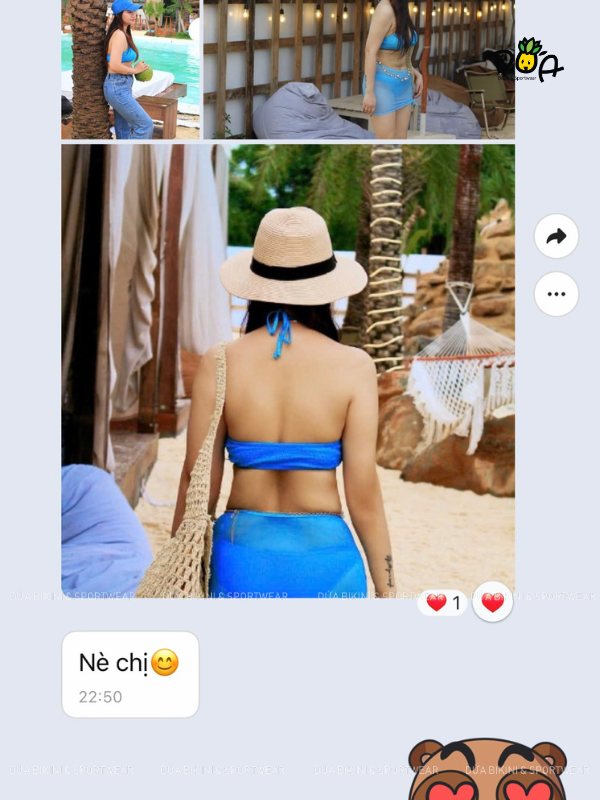Screen dimensions: 600x800
Task: View who reacted with heart
Action: click(x=443, y=603)
